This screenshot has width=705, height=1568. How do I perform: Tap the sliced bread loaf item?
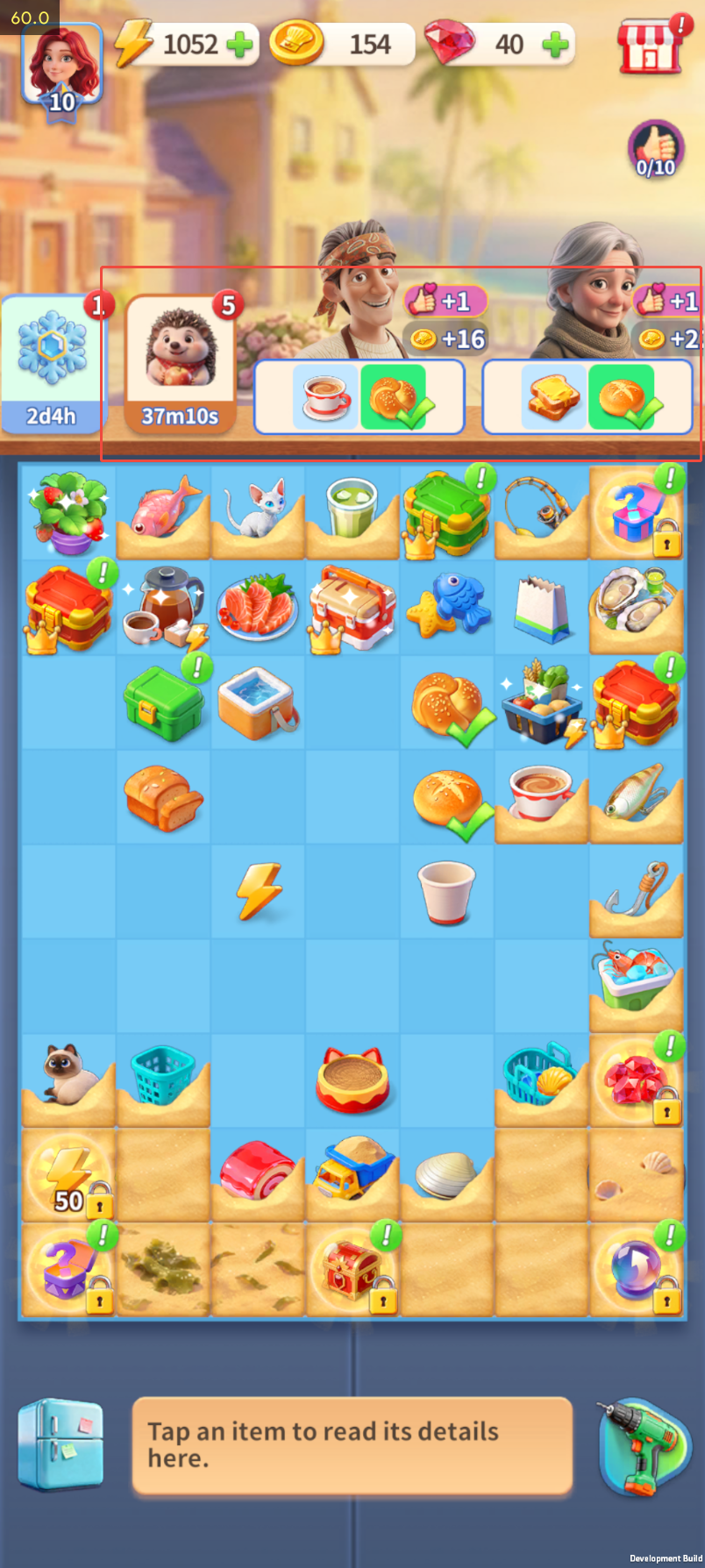click(163, 796)
